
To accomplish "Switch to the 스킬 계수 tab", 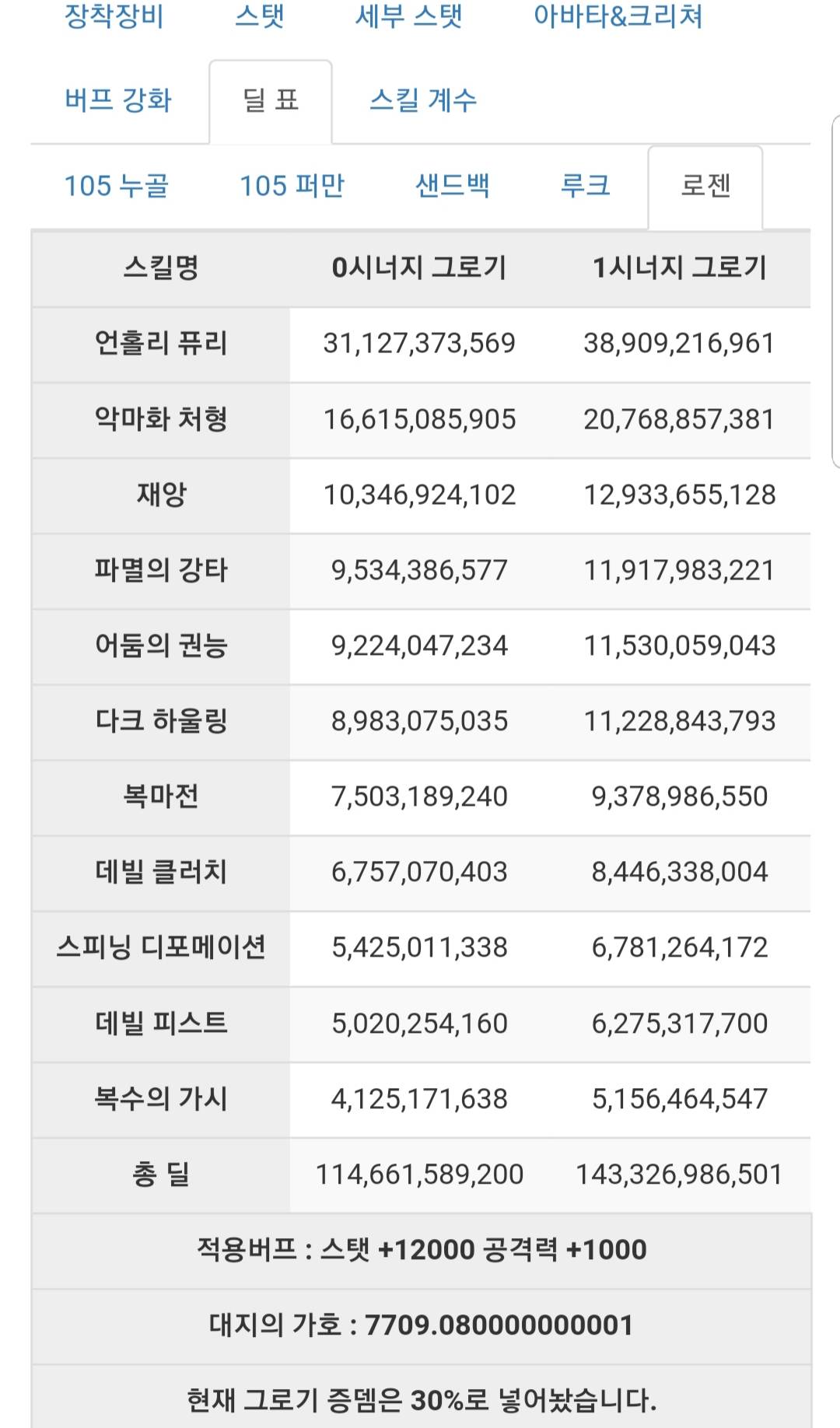I will coord(423,100).
